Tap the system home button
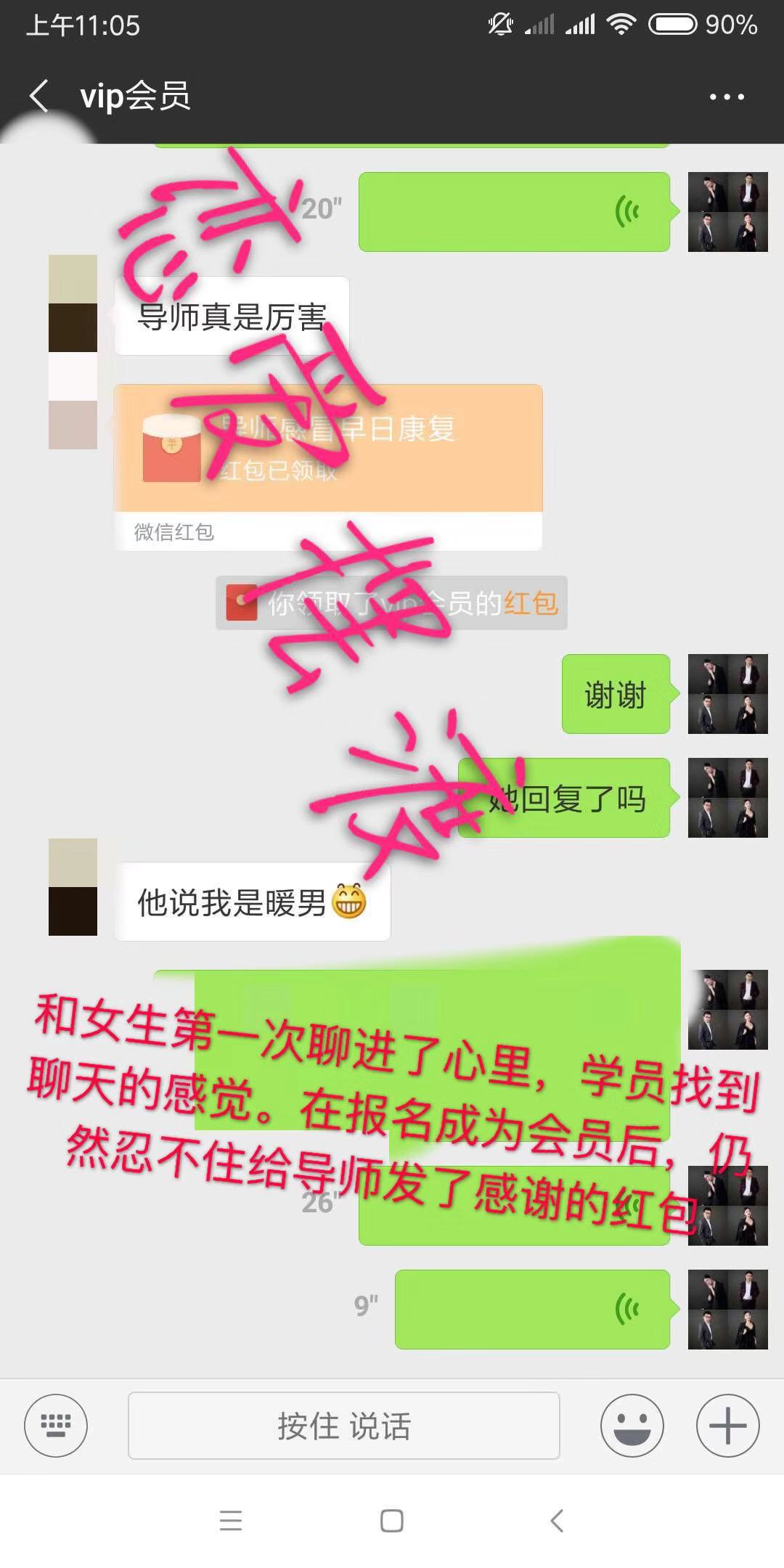This screenshot has width=784, height=1568. pyautogui.click(x=392, y=1521)
